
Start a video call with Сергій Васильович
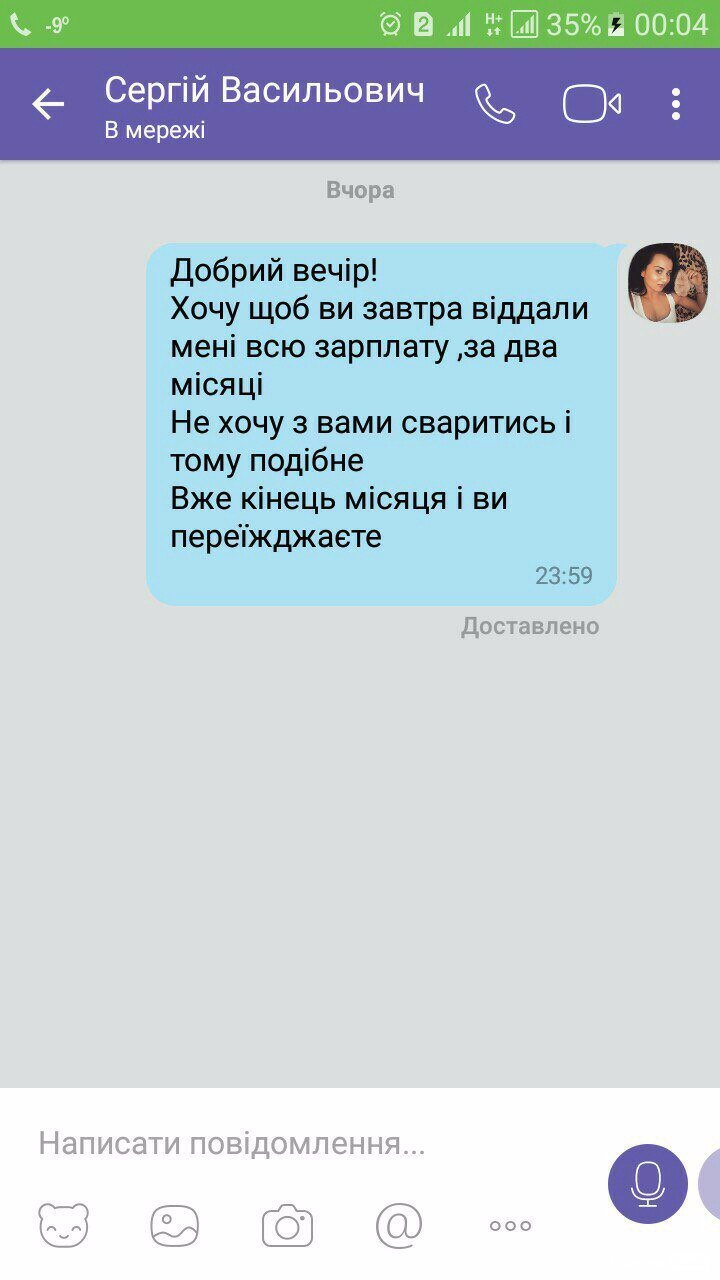(x=592, y=104)
